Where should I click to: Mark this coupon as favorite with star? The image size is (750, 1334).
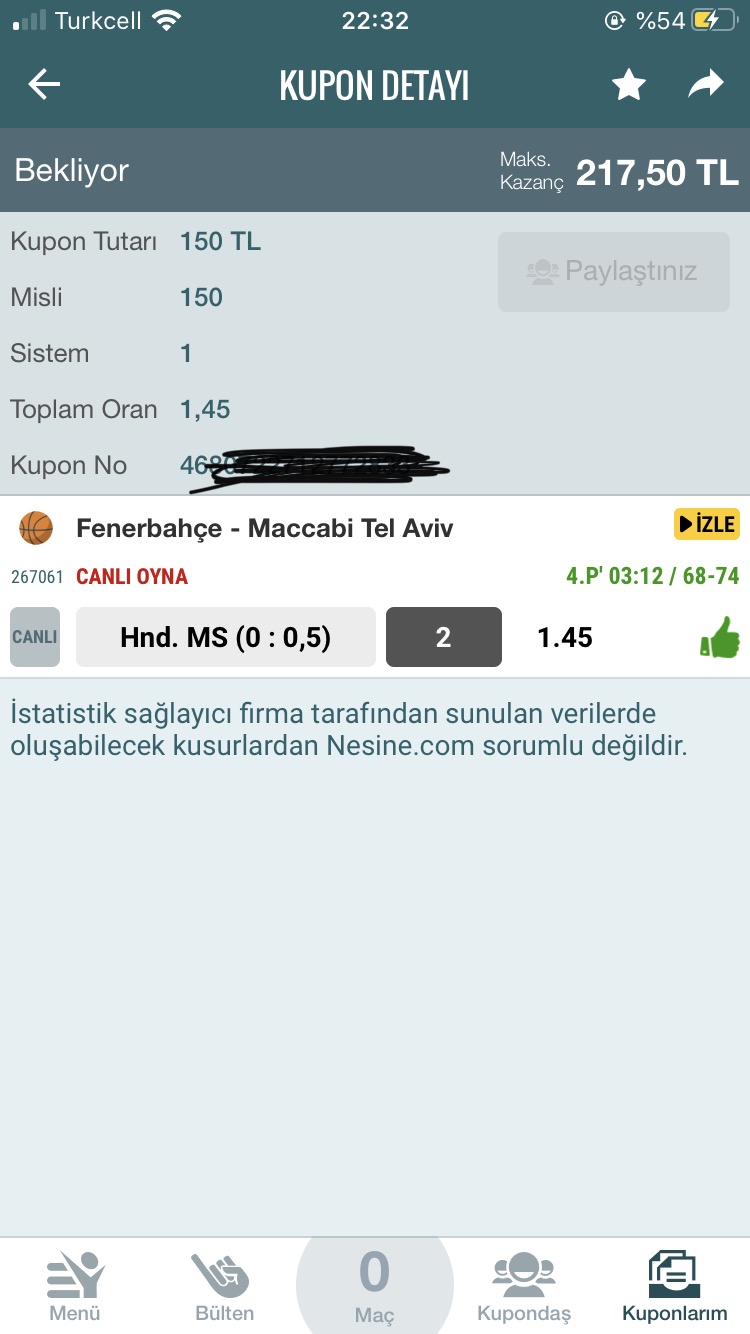coord(629,86)
